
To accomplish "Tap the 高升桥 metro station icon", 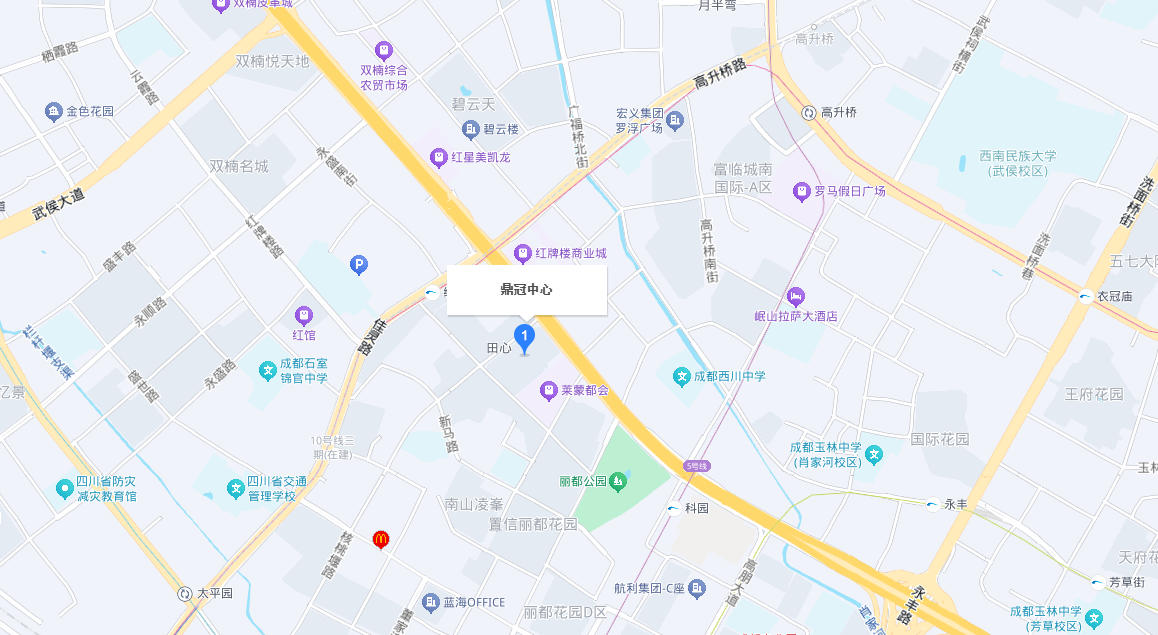I will [808, 113].
